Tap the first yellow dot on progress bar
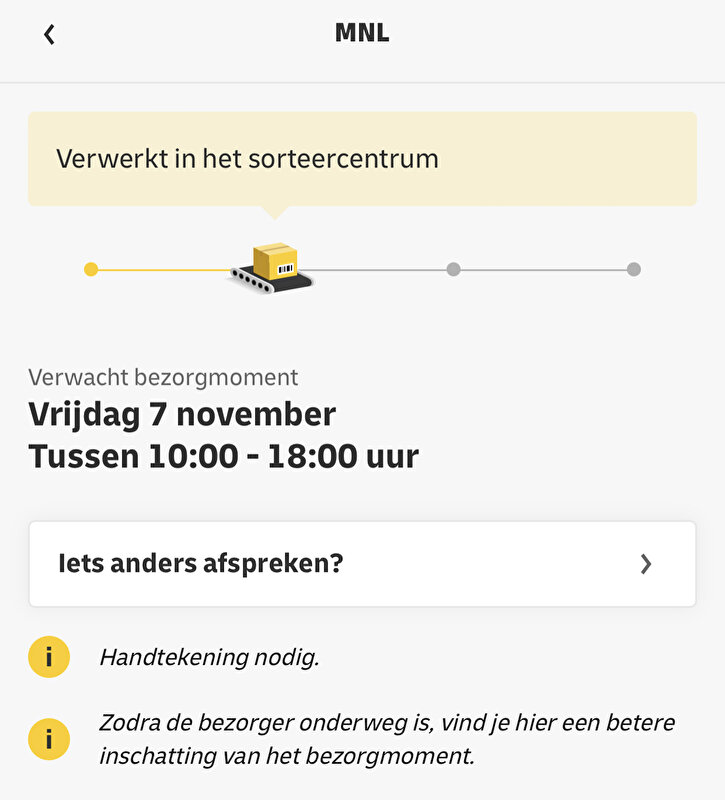The image size is (725, 800). tap(90, 268)
